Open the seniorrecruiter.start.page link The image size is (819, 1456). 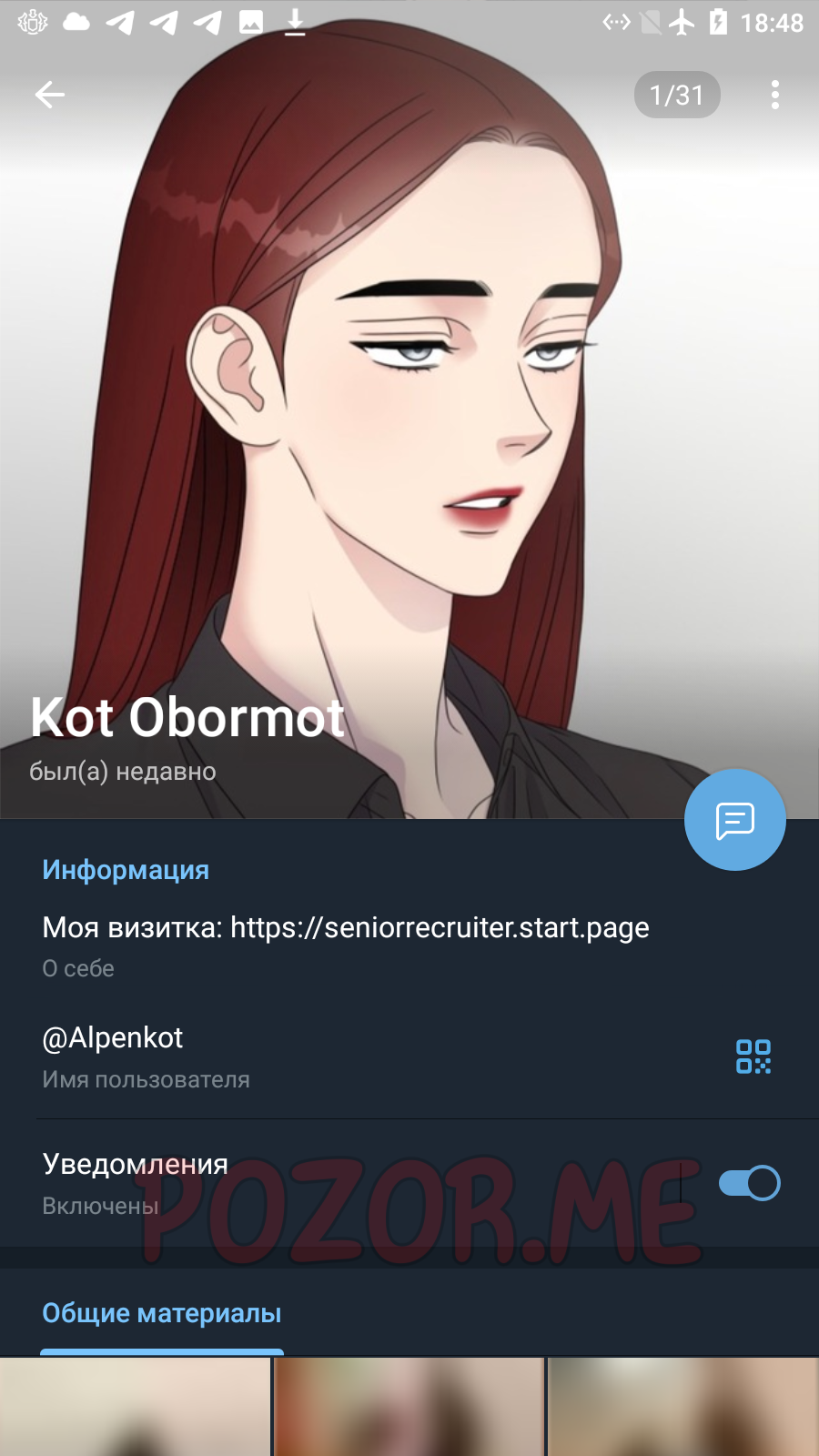(x=440, y=927)
